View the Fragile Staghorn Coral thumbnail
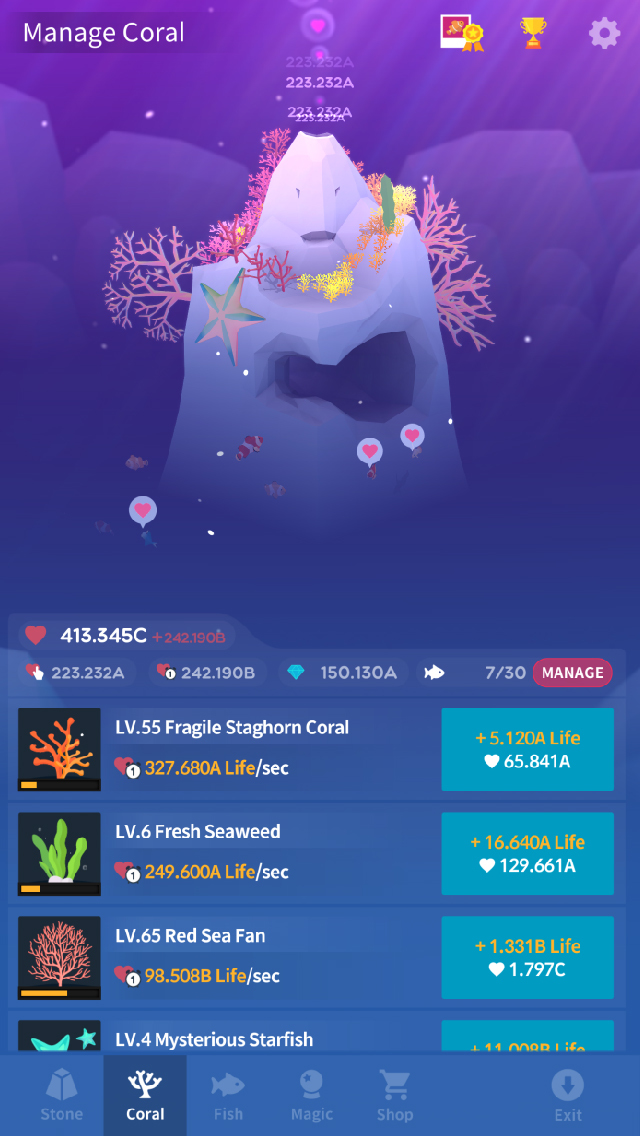640x1136 pixels. 59,750
